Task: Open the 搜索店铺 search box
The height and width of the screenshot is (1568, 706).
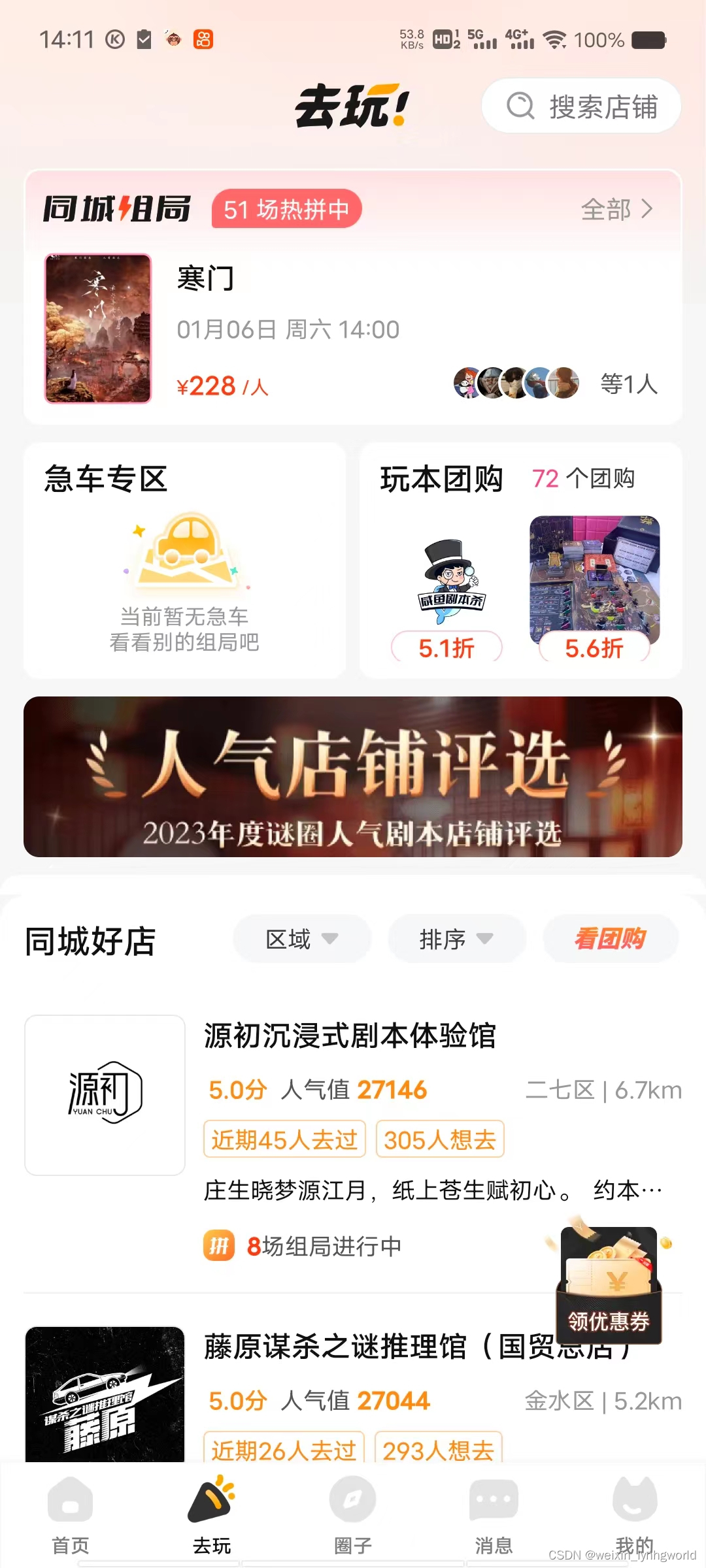Action: tap(581, 106)
